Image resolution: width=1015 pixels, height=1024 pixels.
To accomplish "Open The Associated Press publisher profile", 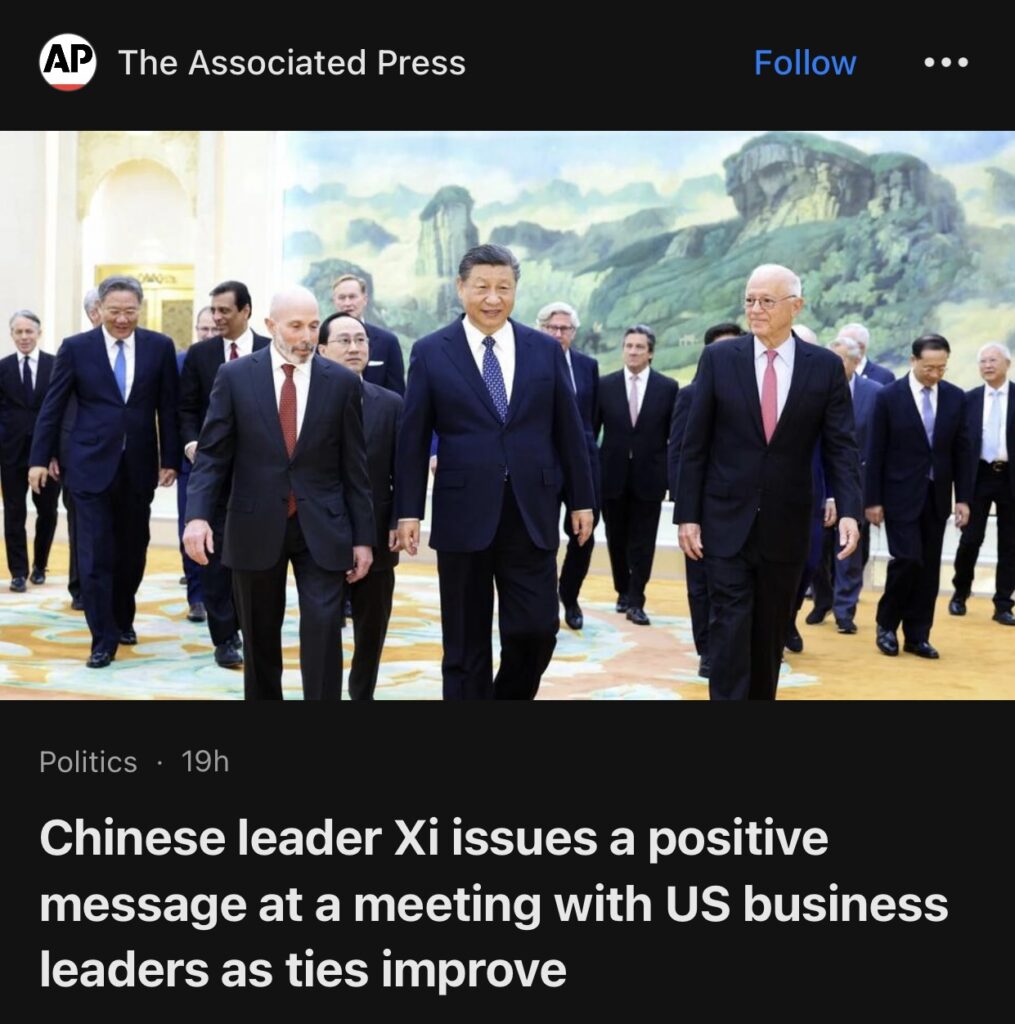I will tap(291, 63).
